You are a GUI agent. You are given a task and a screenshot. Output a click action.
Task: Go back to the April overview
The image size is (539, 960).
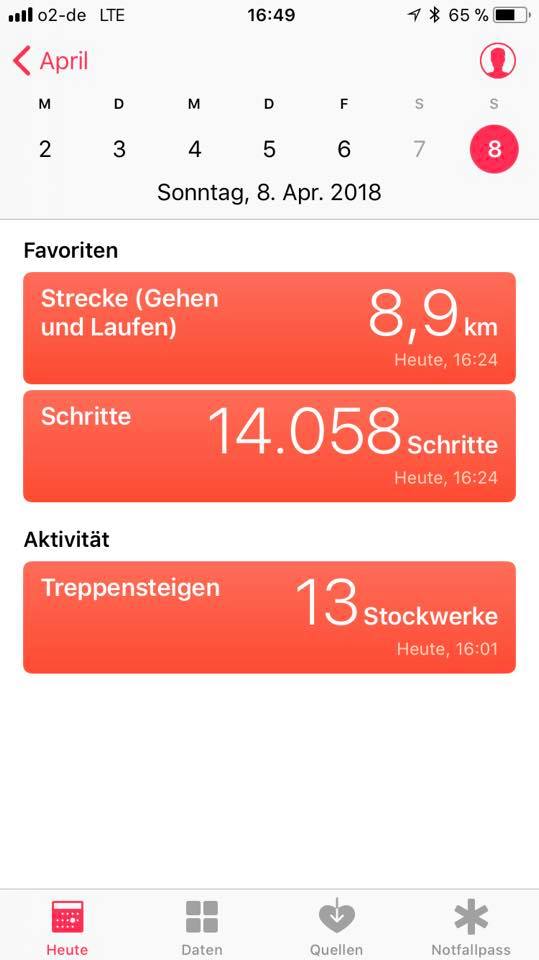click(x=50, y=61)
